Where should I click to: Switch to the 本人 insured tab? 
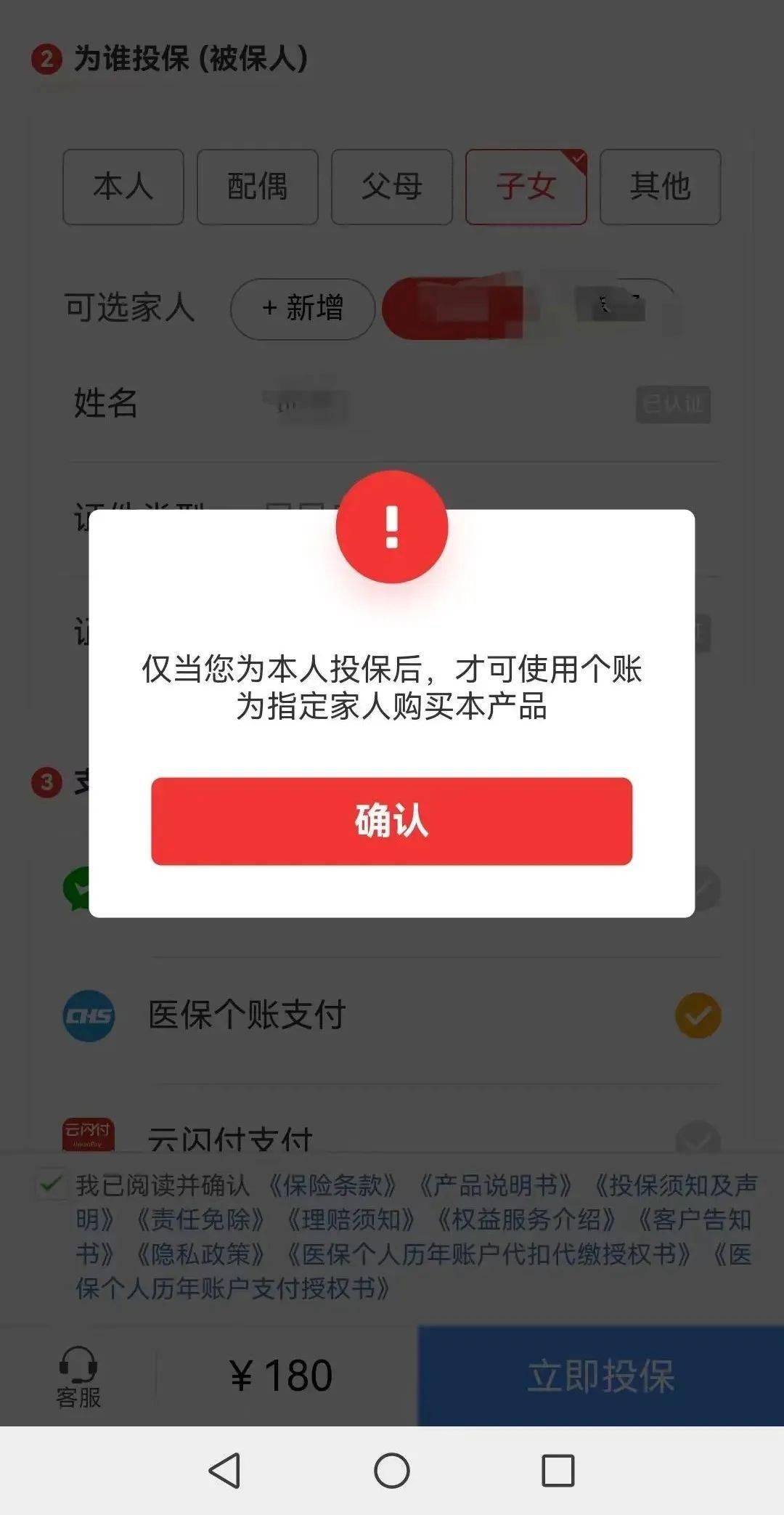click(x=122, y=187)
